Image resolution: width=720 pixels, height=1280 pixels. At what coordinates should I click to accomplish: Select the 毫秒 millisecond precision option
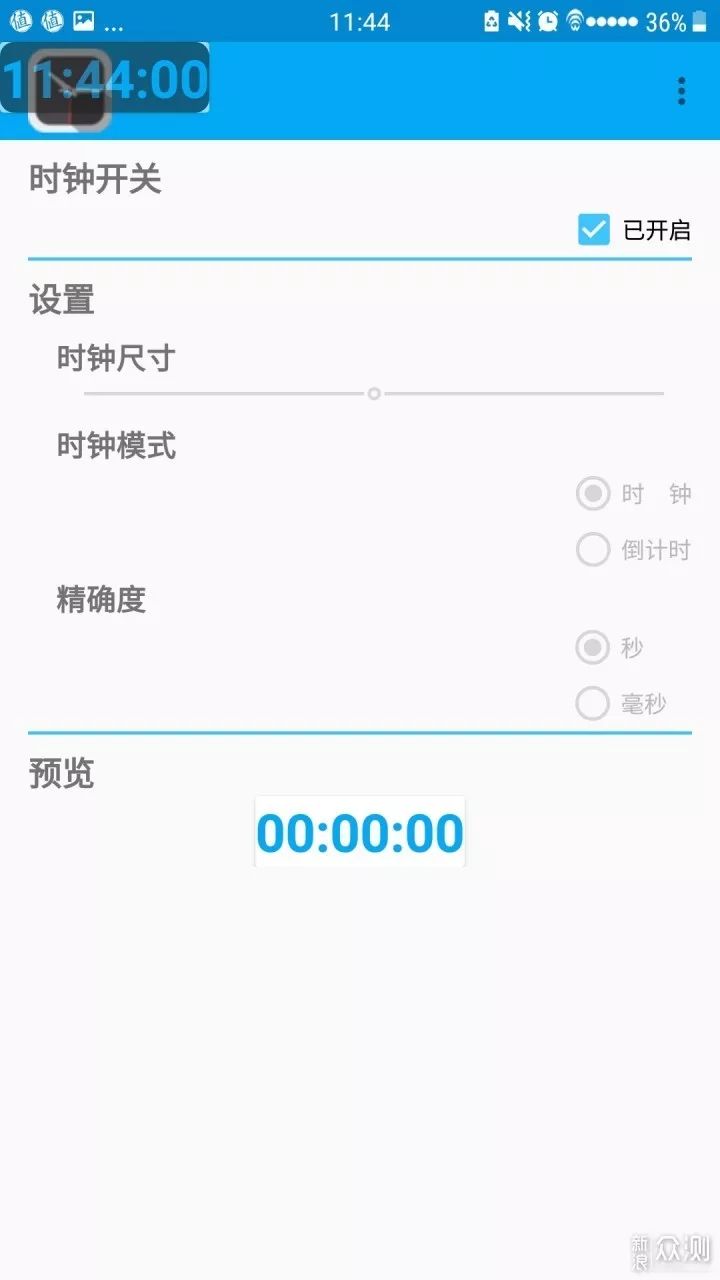tap(592, 704)
